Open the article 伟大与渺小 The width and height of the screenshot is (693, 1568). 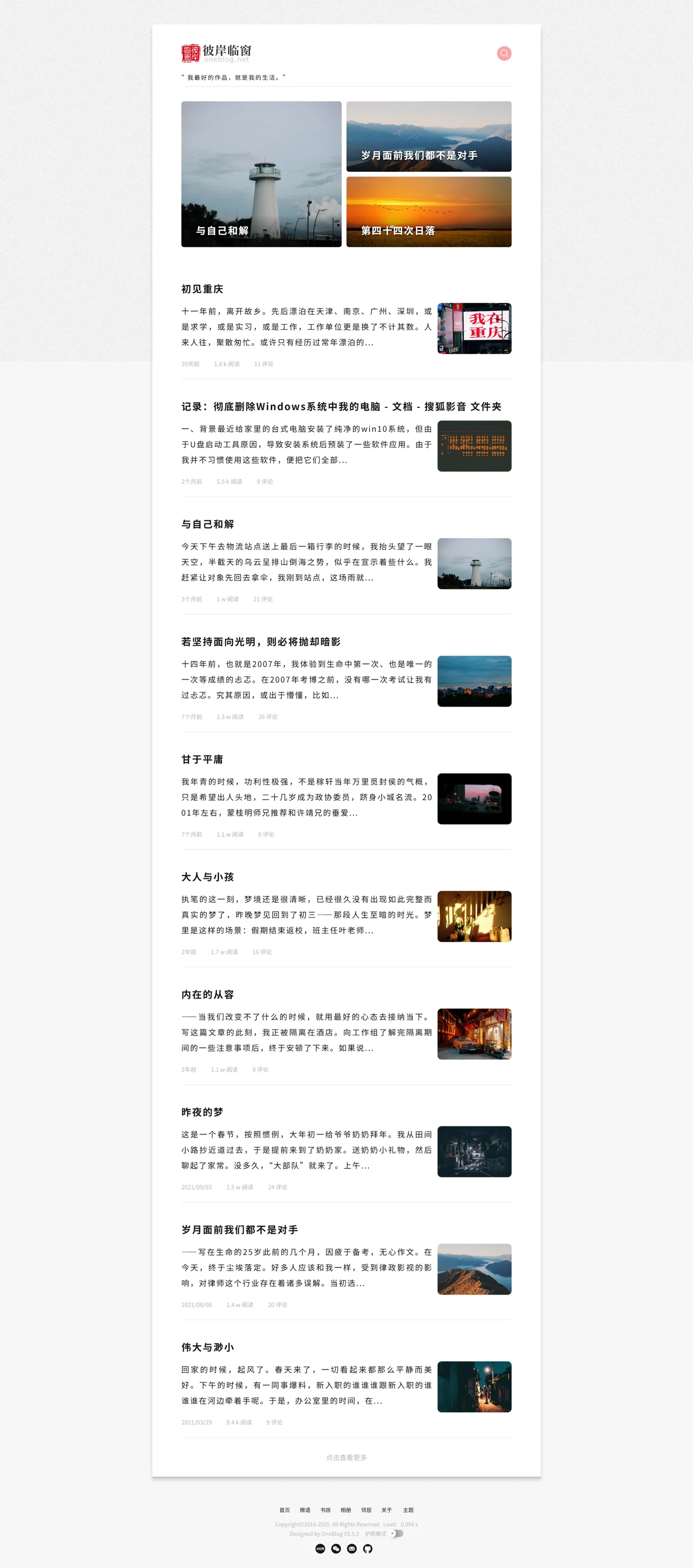[x=207, y=1347]
